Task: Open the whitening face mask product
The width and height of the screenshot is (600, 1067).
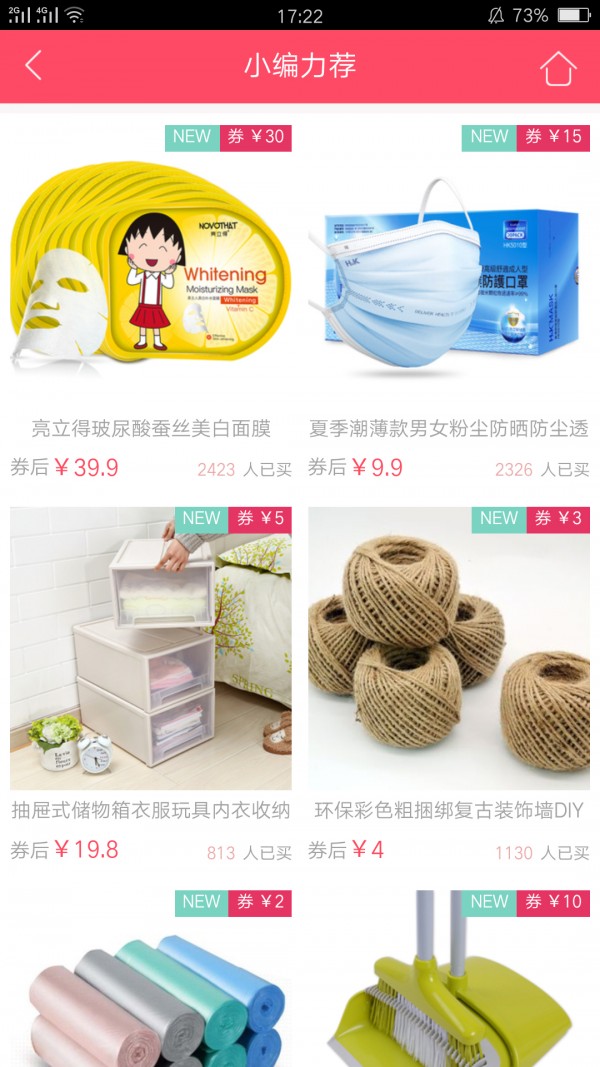Action: pyautogui.click(x=150, y=270)
